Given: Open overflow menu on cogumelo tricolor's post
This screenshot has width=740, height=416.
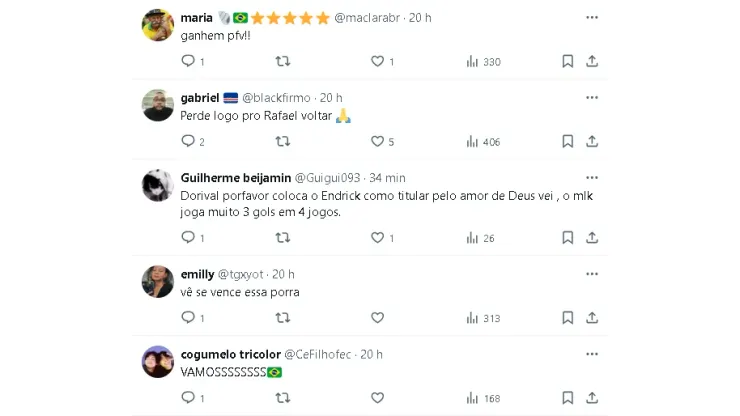Looking at the screenshot, I should 592,354.
